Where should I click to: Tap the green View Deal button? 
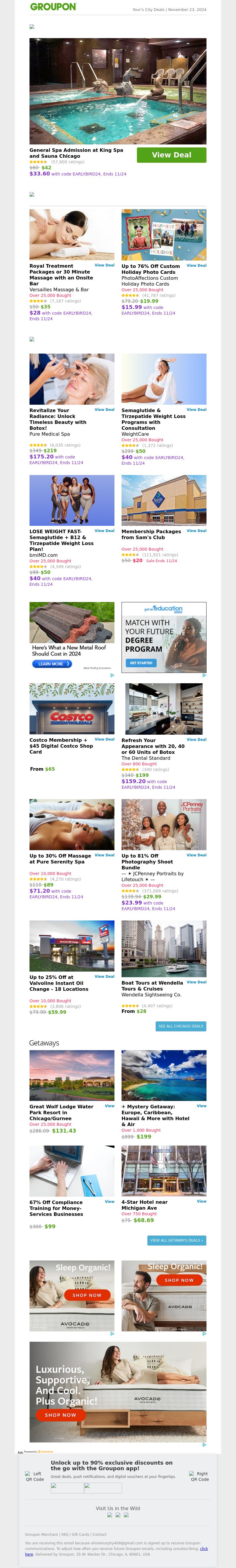[171, 155]
